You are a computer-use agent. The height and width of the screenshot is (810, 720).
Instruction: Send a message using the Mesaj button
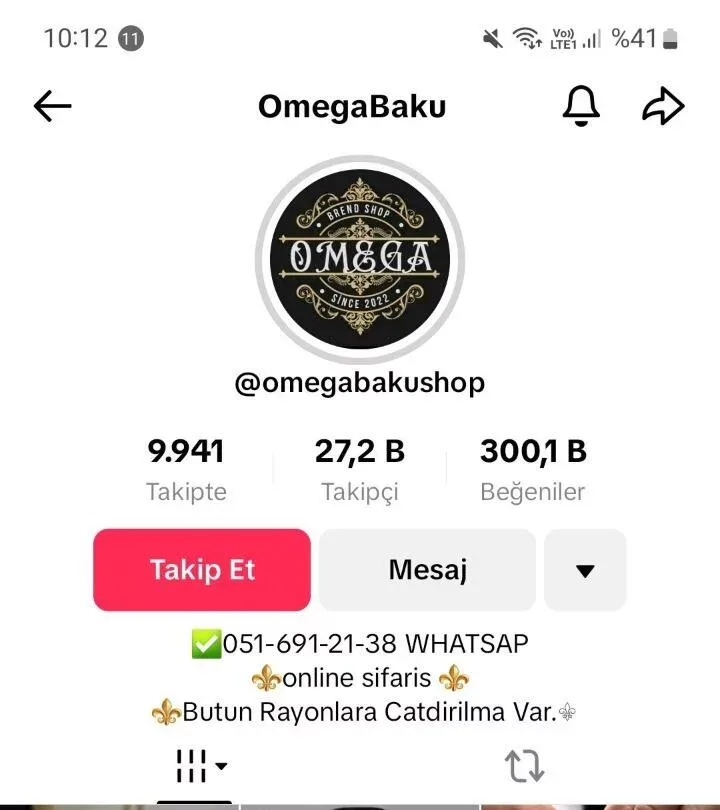(x=427, y=569)
